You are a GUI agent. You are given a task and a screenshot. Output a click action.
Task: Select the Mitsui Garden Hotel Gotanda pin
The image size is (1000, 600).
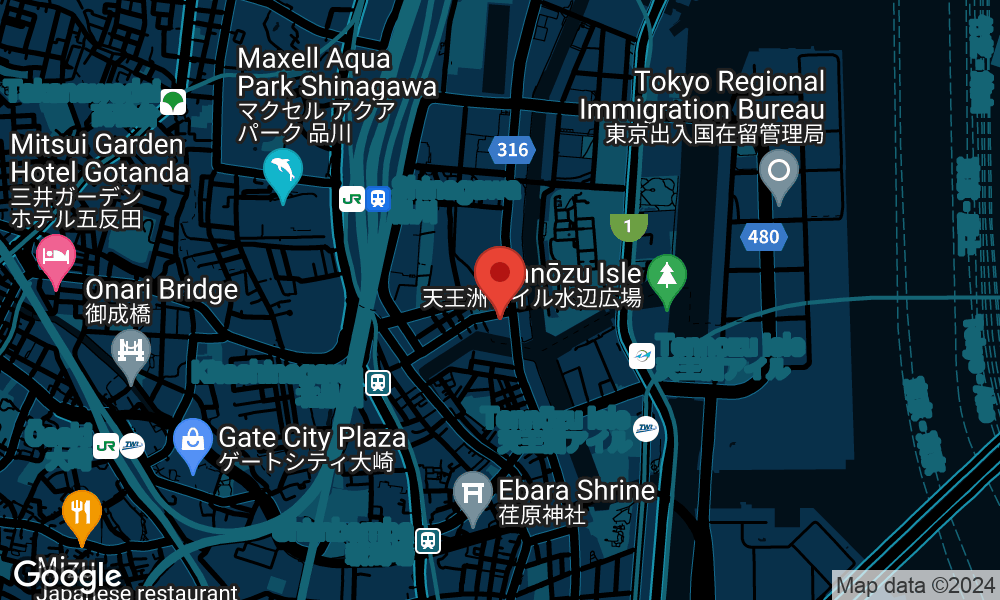pyautogui.click(x=56, y=258)
